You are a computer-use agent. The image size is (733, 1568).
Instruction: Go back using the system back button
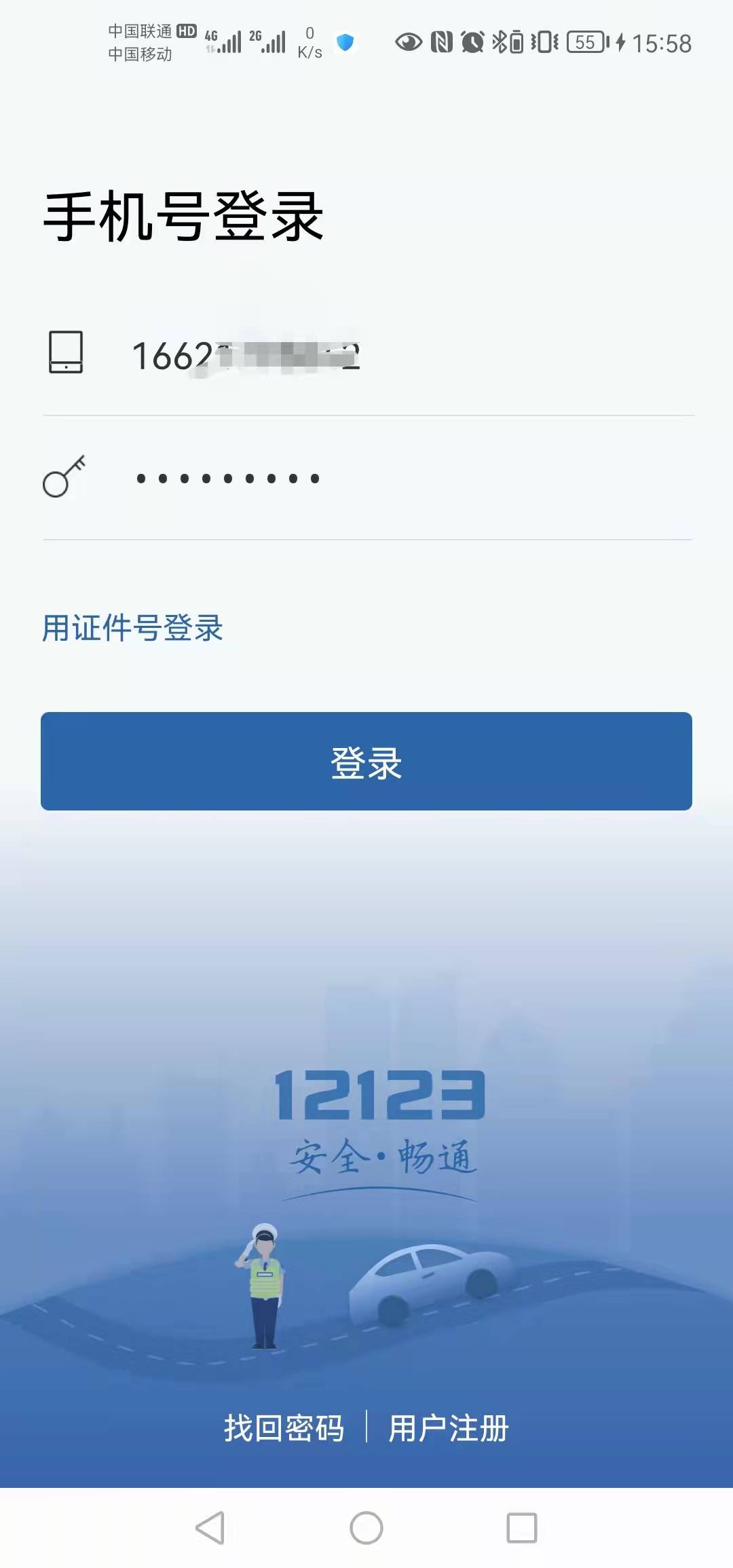tap(210, 1528)
